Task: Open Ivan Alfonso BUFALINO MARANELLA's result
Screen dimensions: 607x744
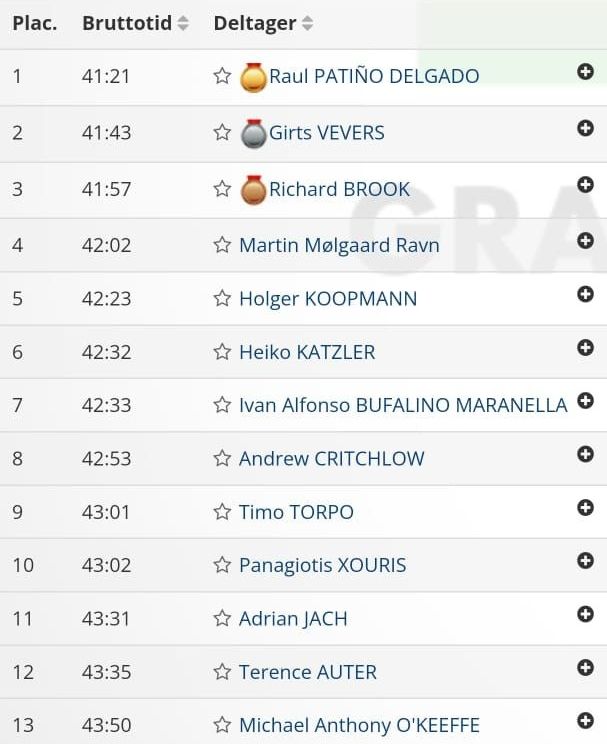Action: (x=403, y=405)
